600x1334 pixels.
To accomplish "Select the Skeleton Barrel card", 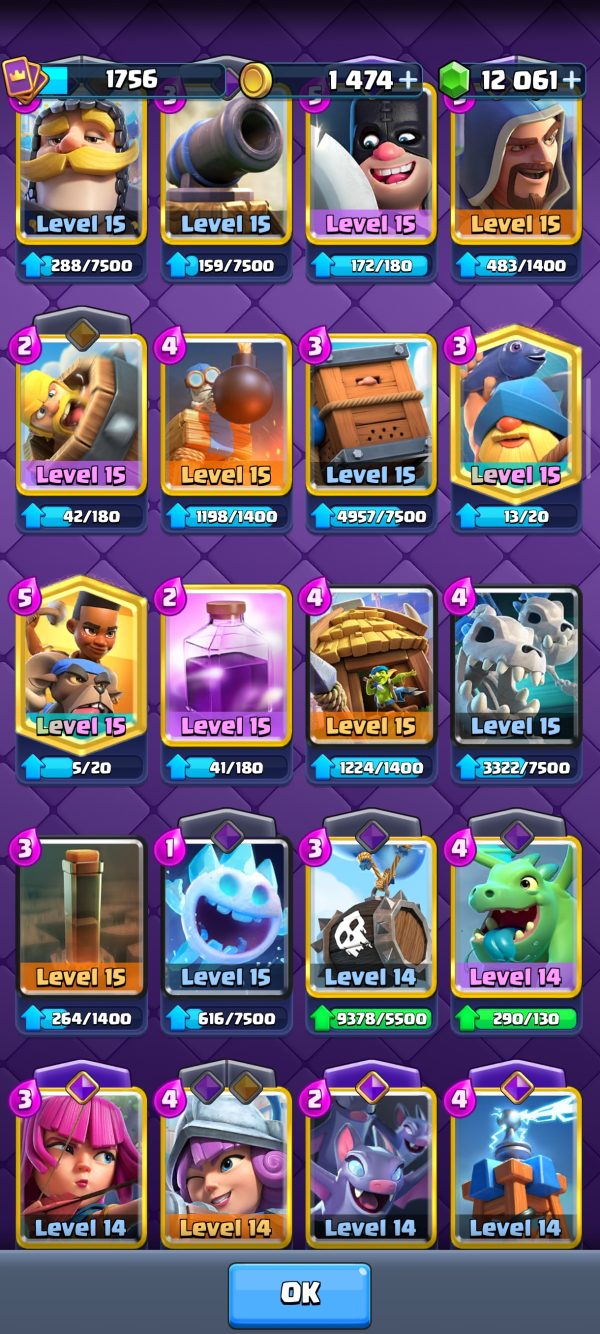I will tap(371, 917).
